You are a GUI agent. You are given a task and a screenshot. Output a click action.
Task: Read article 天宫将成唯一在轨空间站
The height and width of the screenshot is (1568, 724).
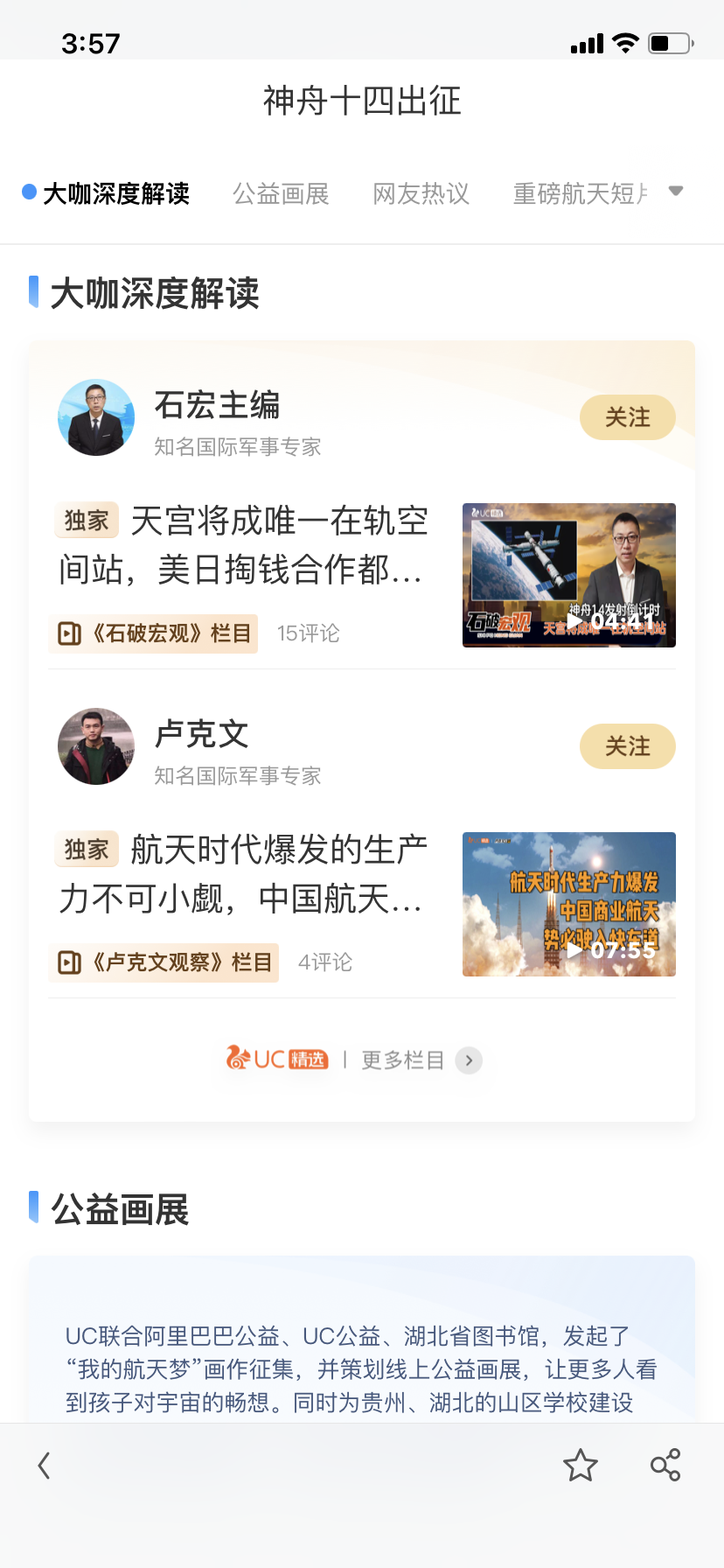[243, 545]
